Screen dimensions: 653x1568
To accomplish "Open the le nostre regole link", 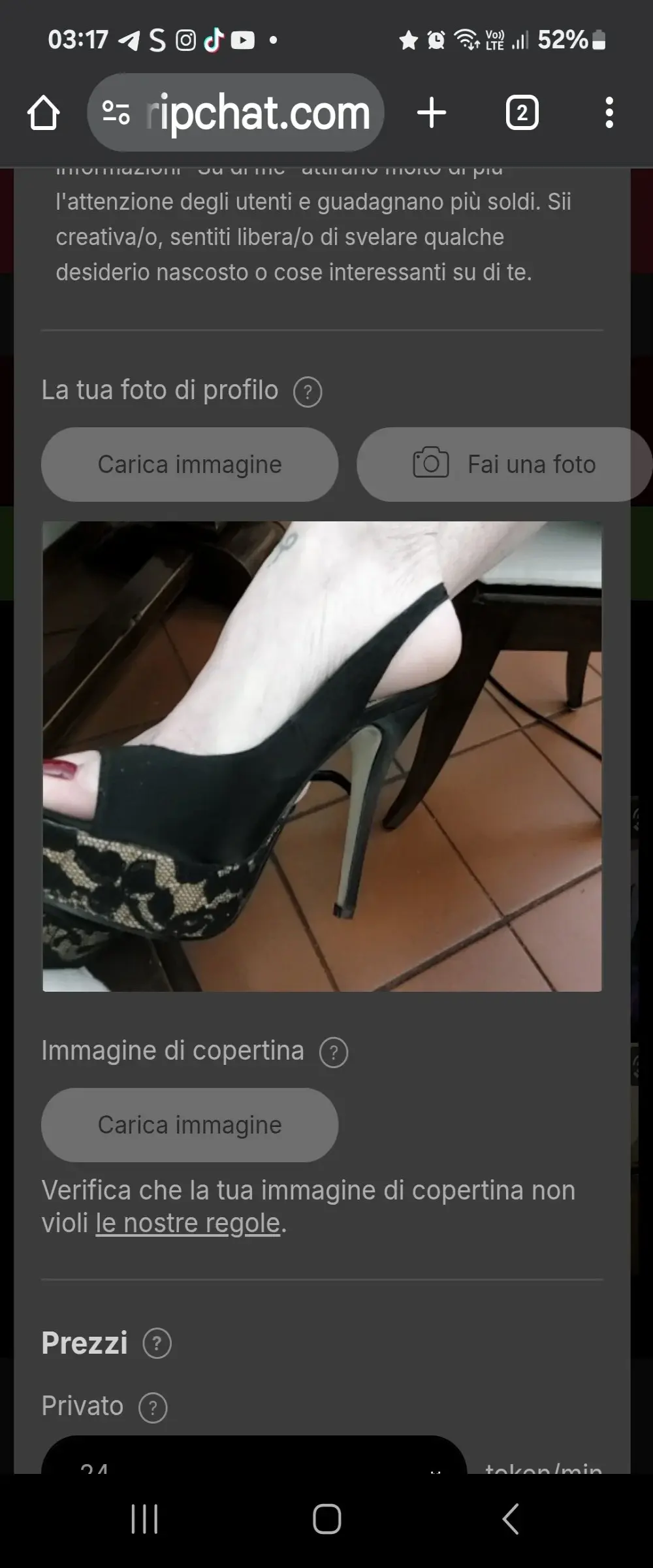I will pyautogui.click(x=188, y=1222).
